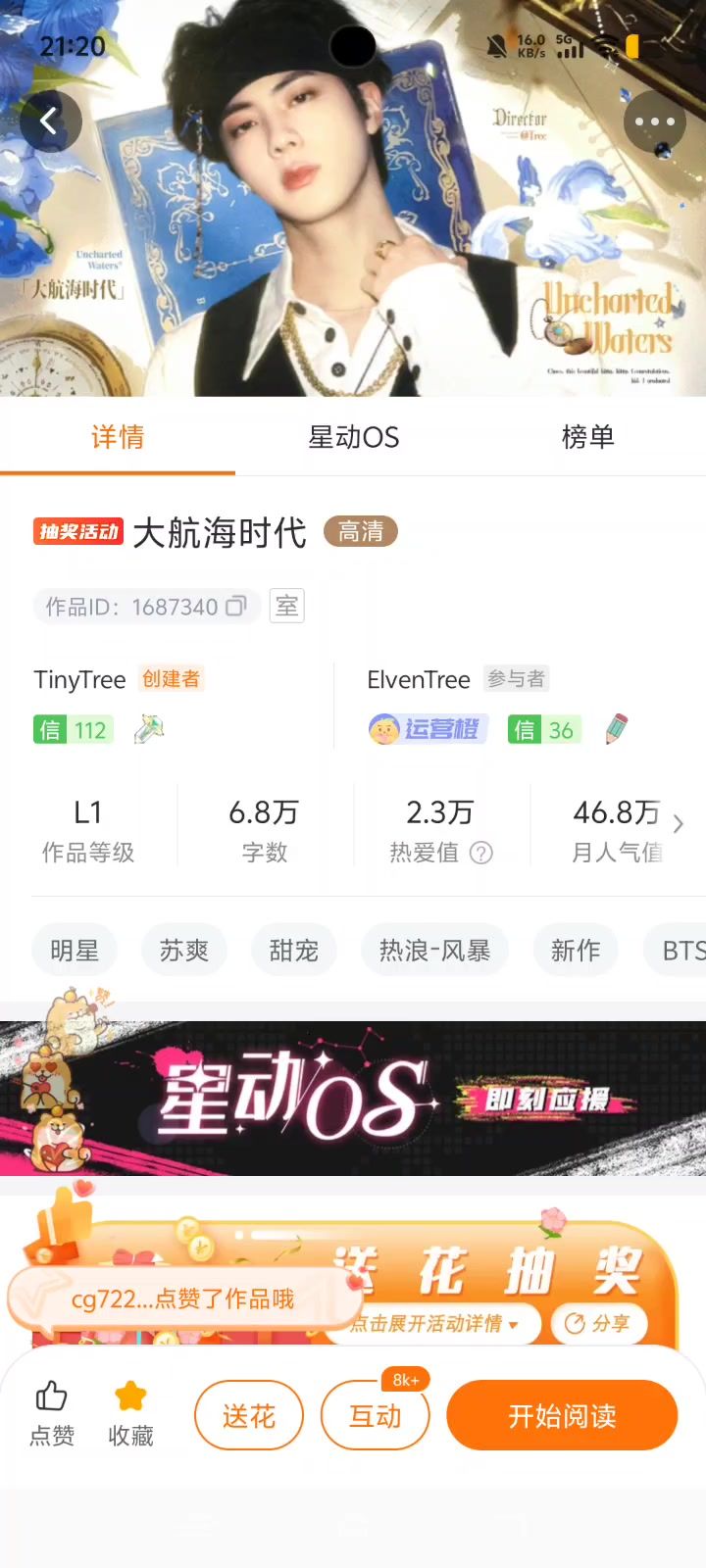View participant ElvenTree's profile

tap(419, 680)
